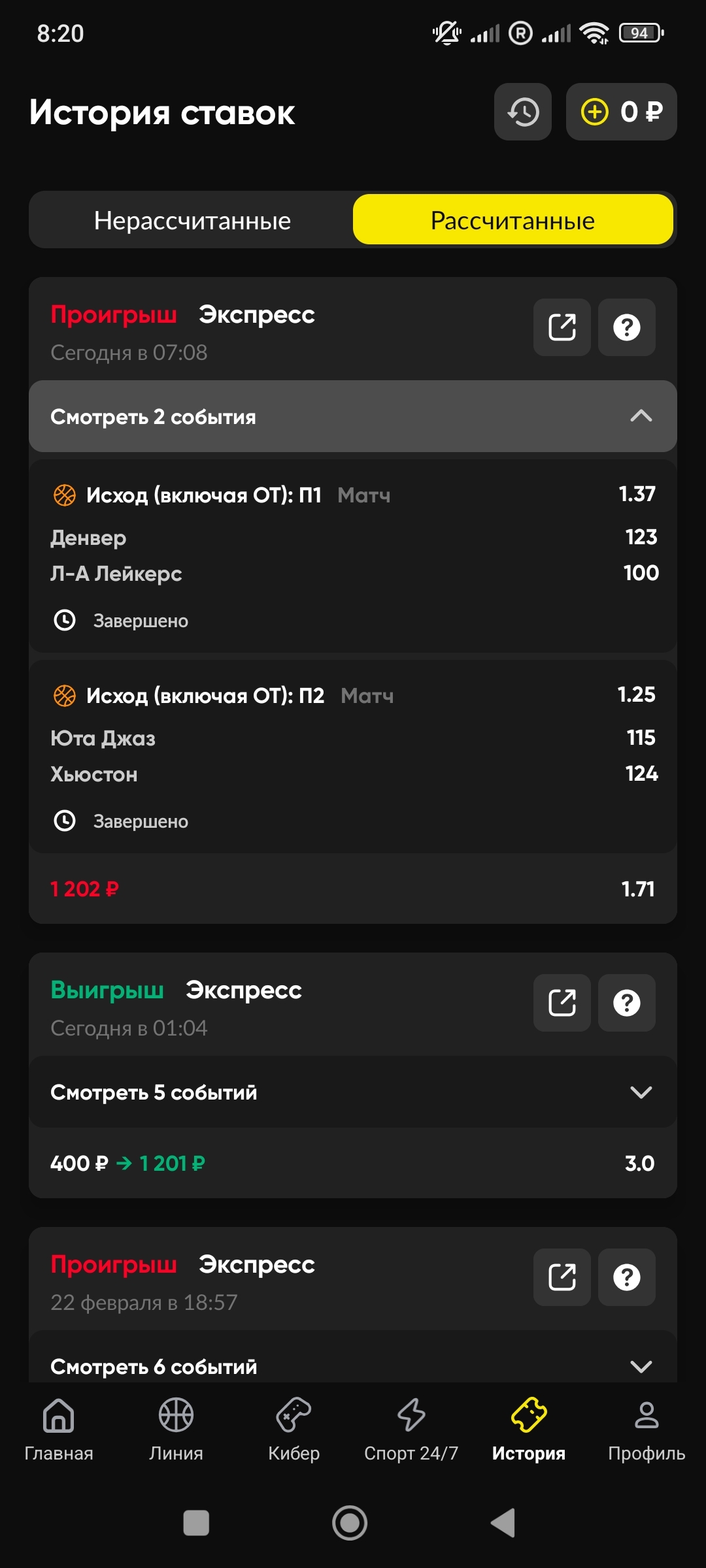Viewport: 706px width, 1568px height.
Task: Open the Линия tab
Action: click(x=176, y=1429)
